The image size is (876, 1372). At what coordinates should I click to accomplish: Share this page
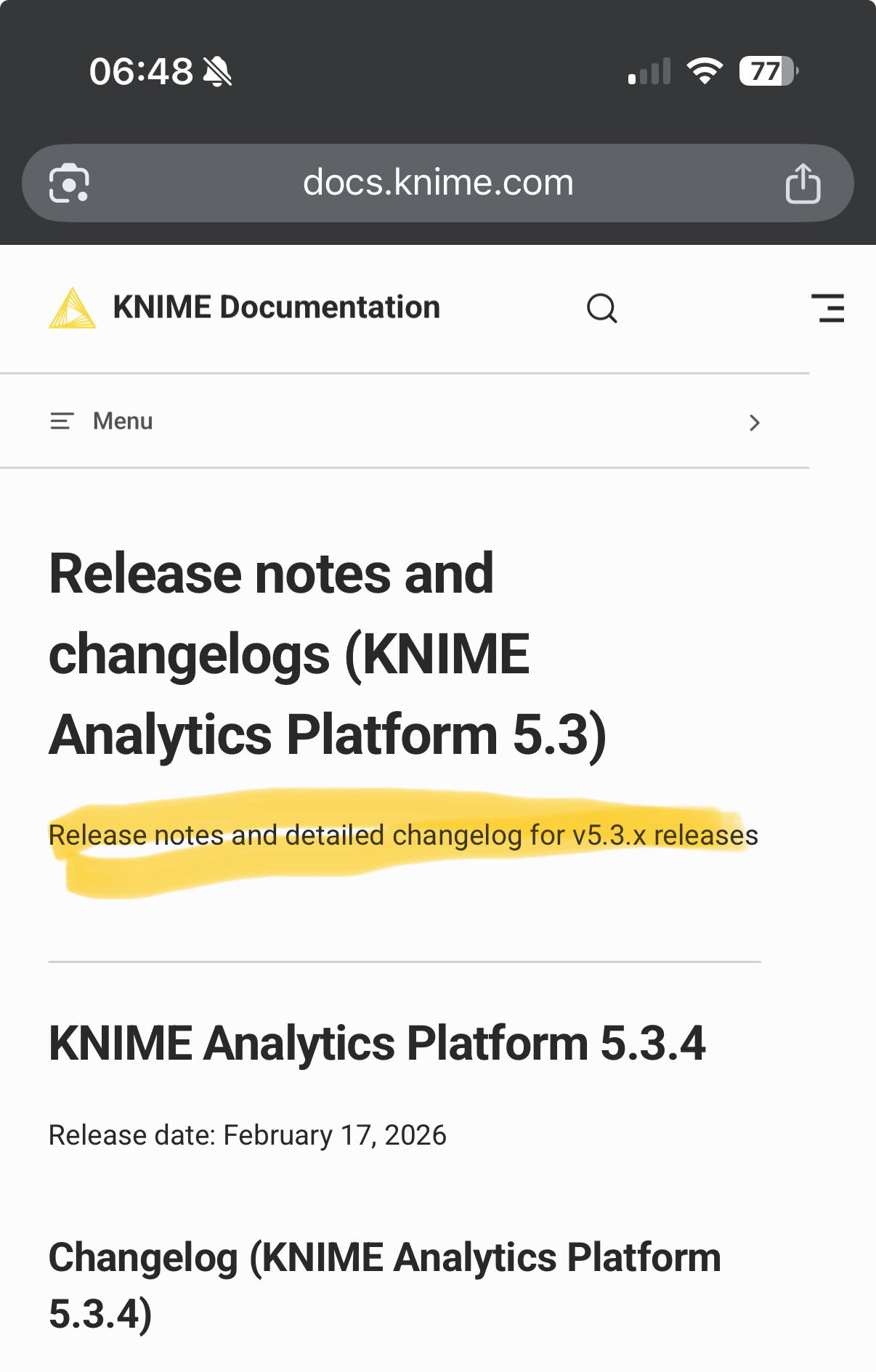pos(803,183)
